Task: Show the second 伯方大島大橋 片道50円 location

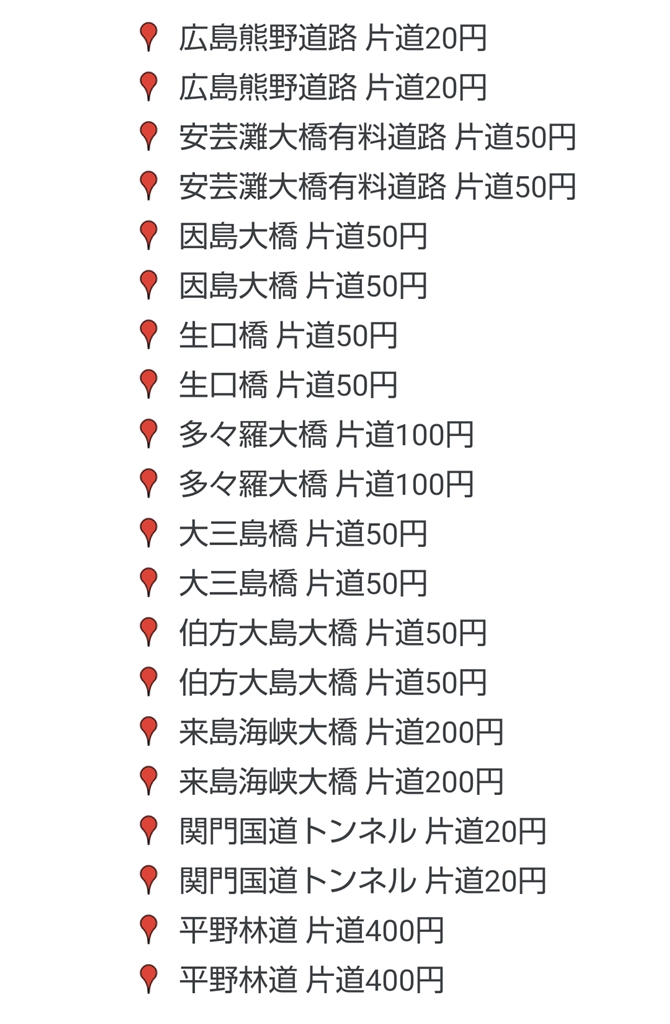Action: pyautogui.click(x=332, y=682)
